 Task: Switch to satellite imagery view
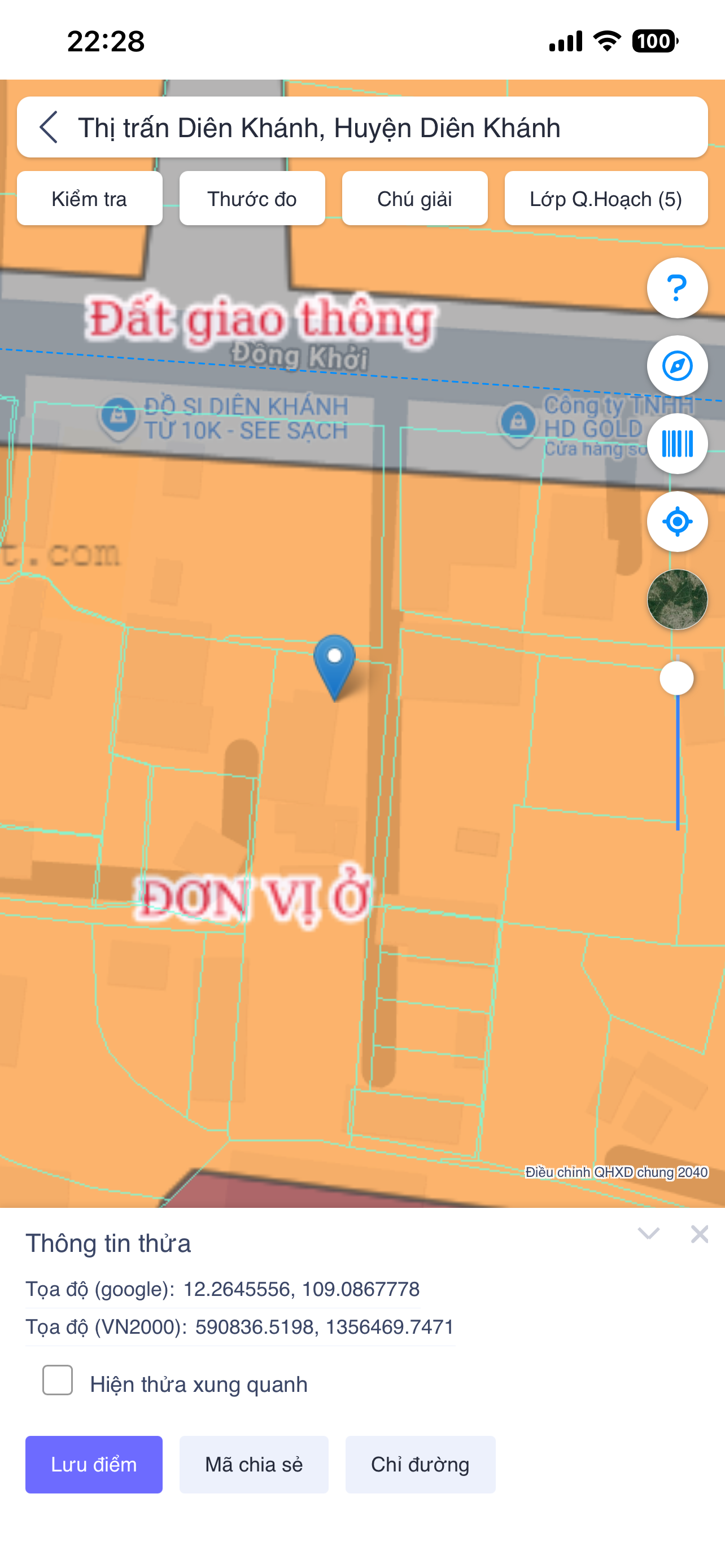click(x=677, y=599)
